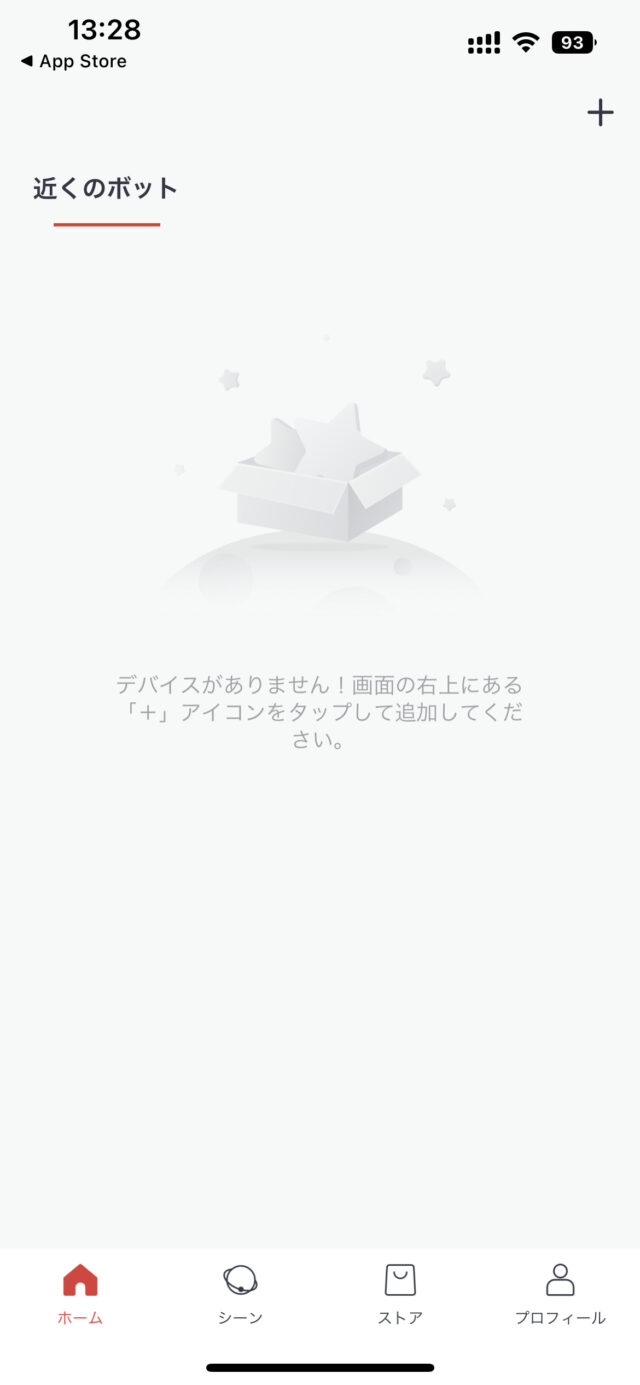Go to the ストア tab

(400, 1294)
